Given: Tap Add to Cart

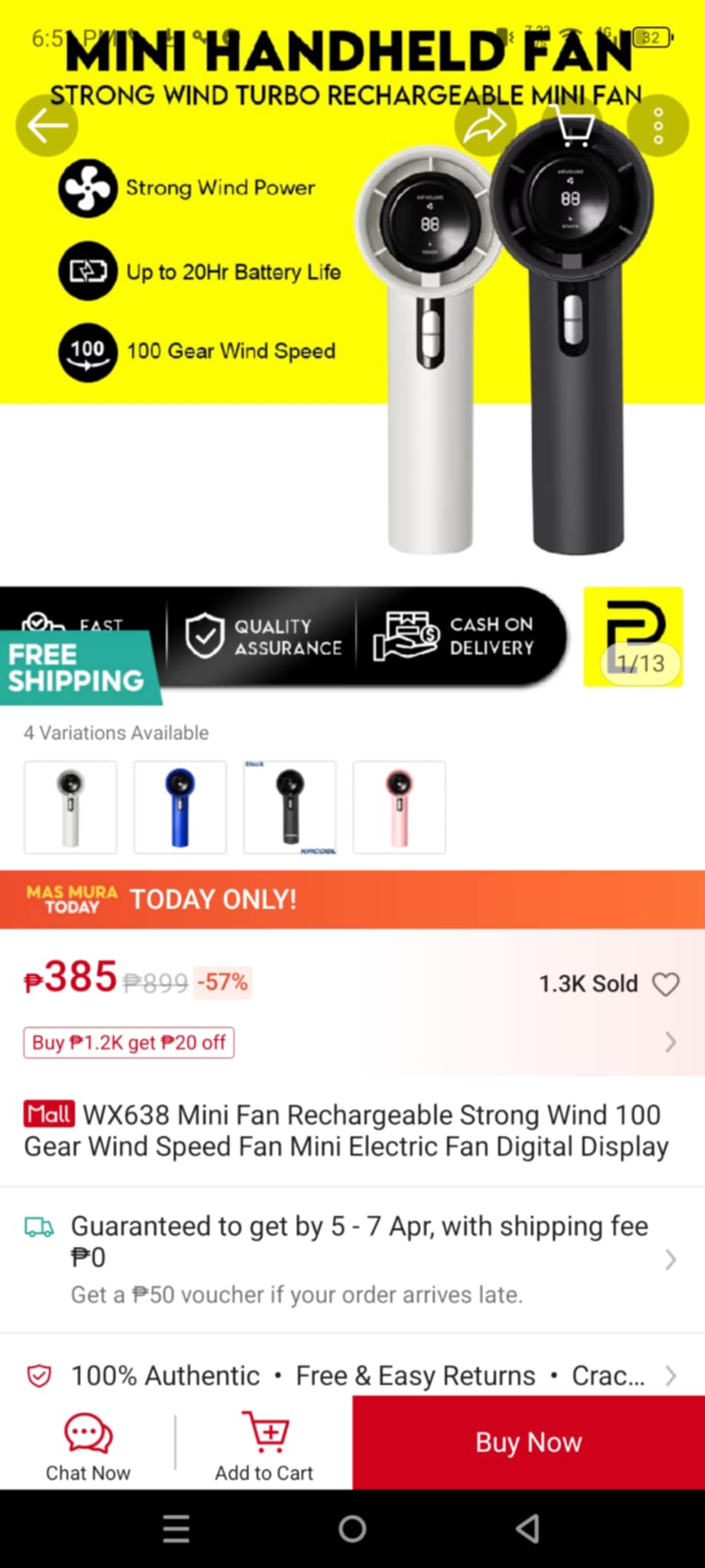Looking at the screenshot, I should pos(264,1443).
